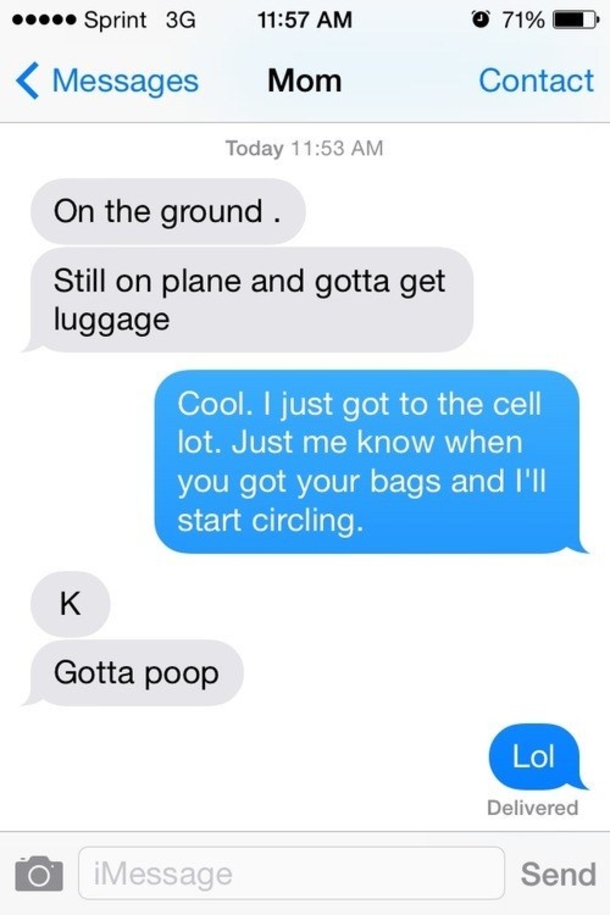Open the camera attachment icon
The image size is (610, 915).
(x=38, y=874)
